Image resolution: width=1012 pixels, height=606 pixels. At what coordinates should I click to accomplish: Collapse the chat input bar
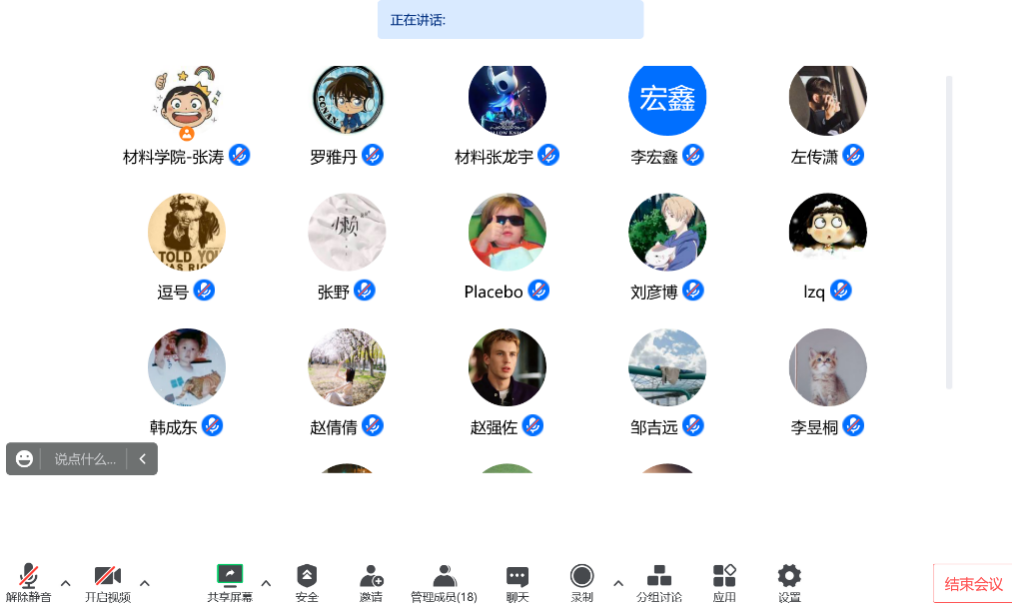coord(142,459)
